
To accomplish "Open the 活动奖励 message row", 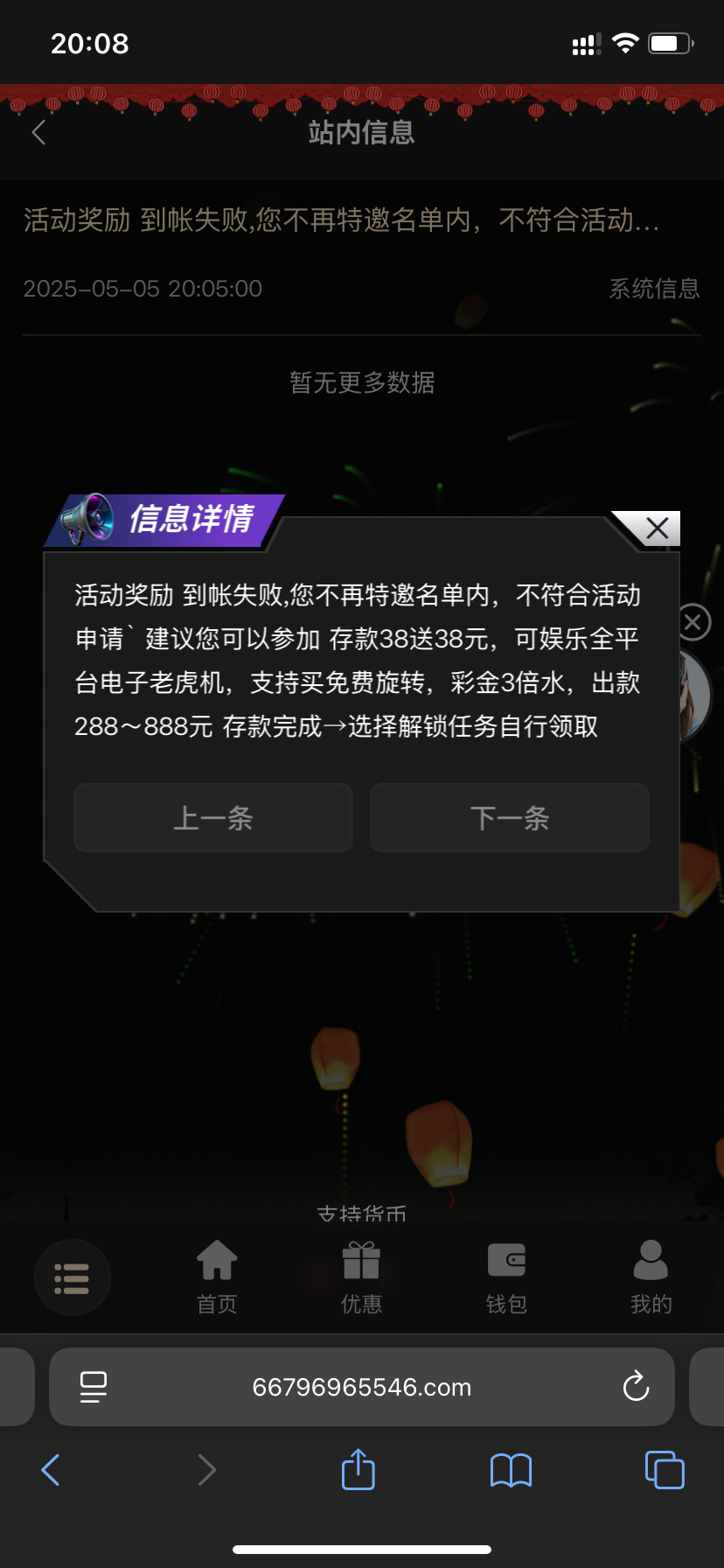I will pos(341,220).
